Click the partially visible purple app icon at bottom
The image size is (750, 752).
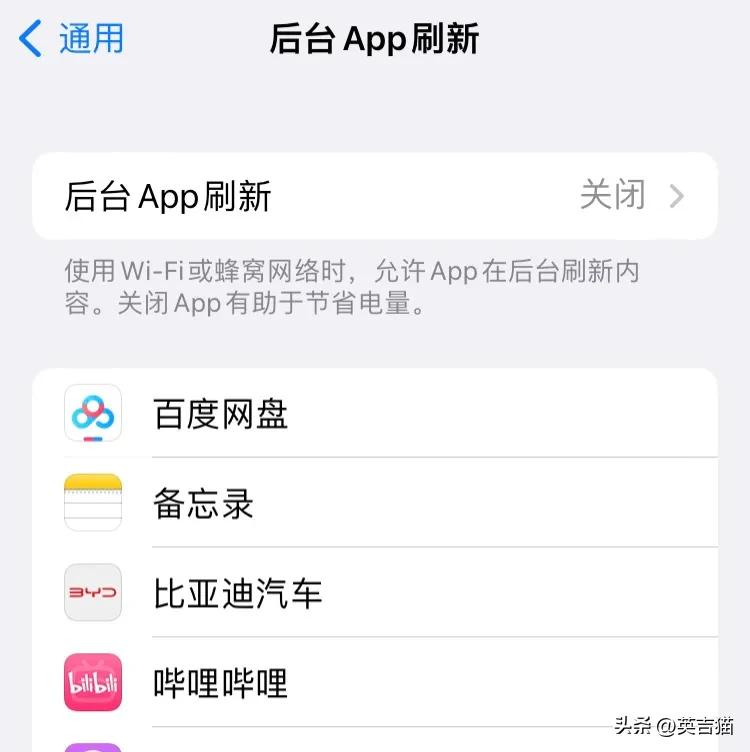point(93,745)
